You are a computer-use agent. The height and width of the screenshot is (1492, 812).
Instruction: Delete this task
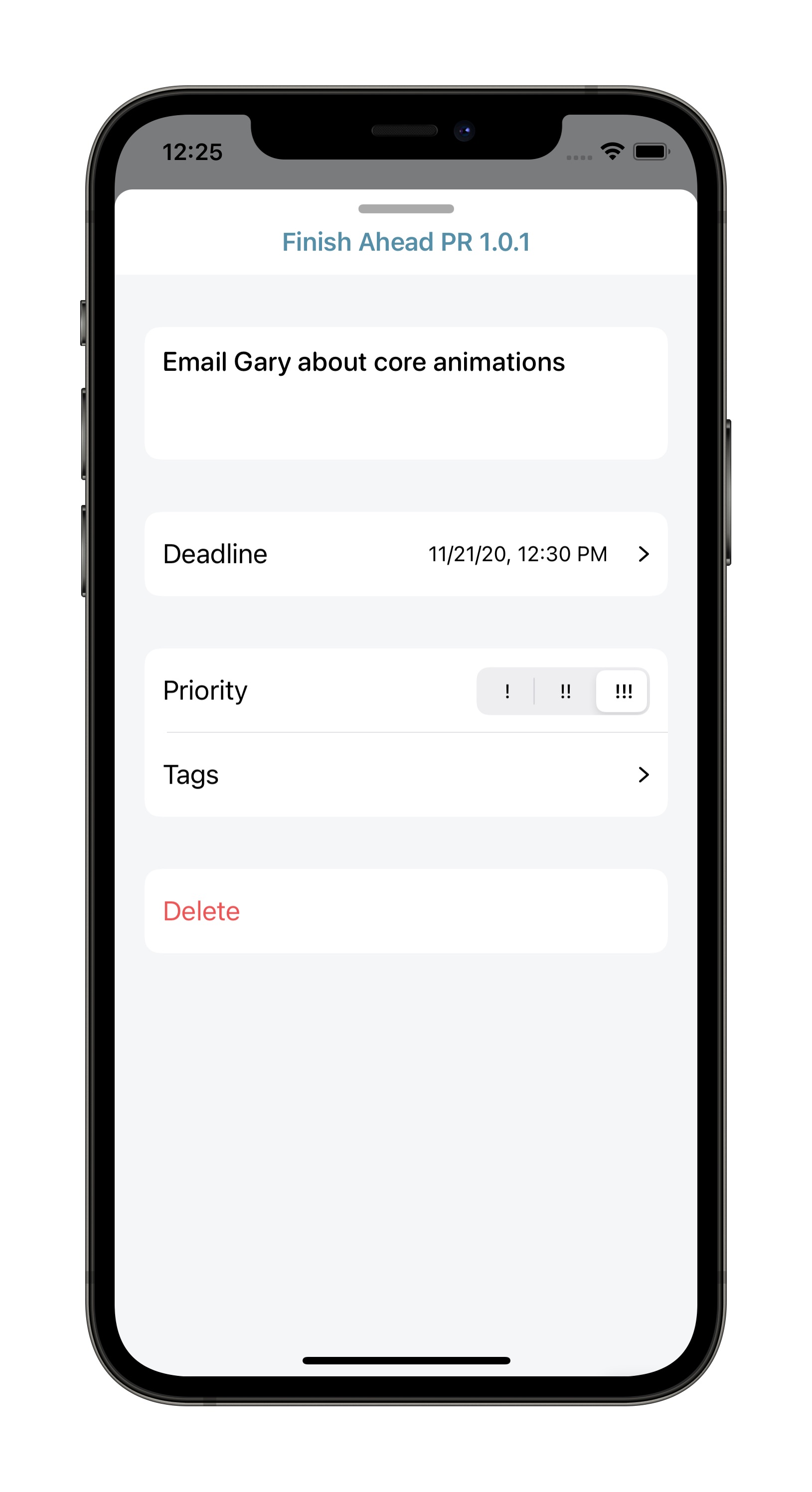pos(405,911)
